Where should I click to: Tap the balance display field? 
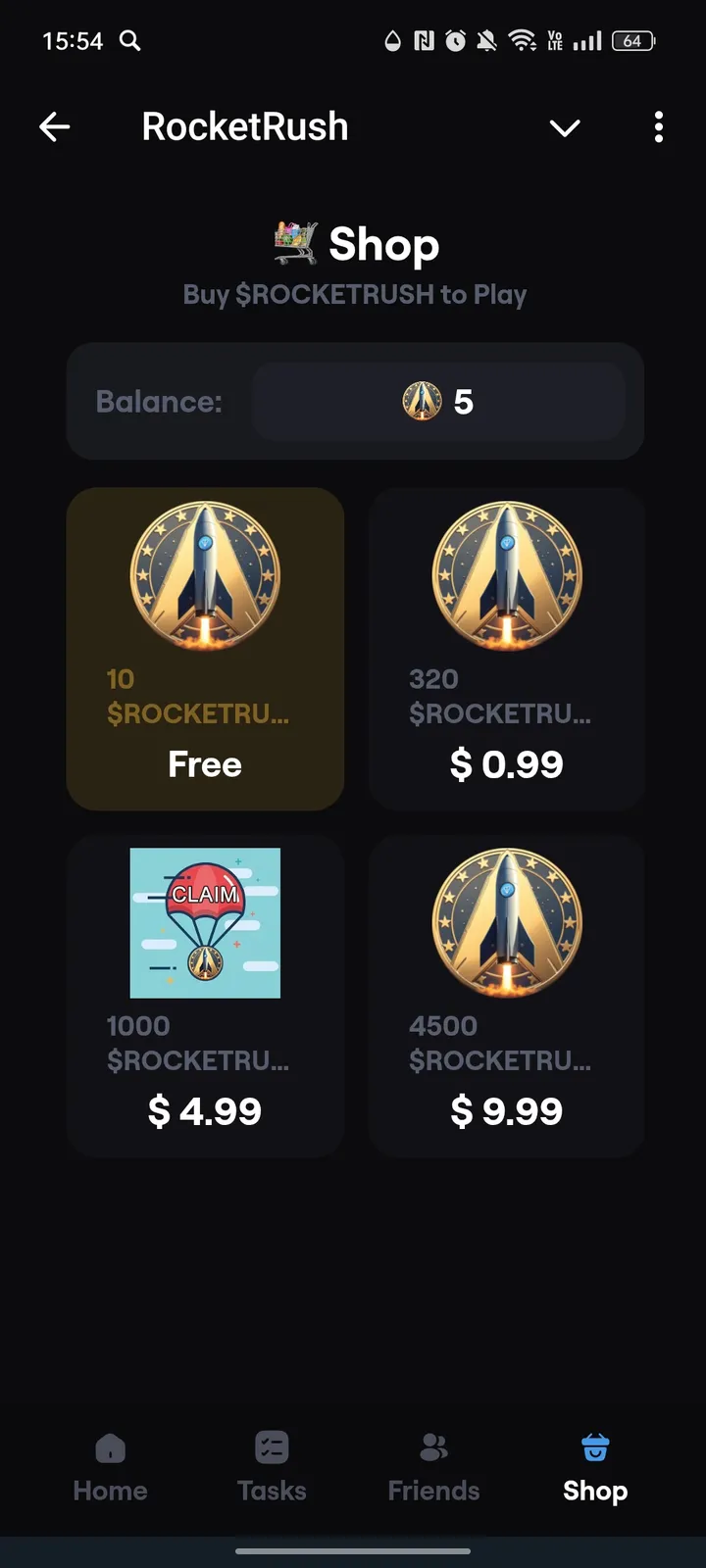[x=440, y=402]
